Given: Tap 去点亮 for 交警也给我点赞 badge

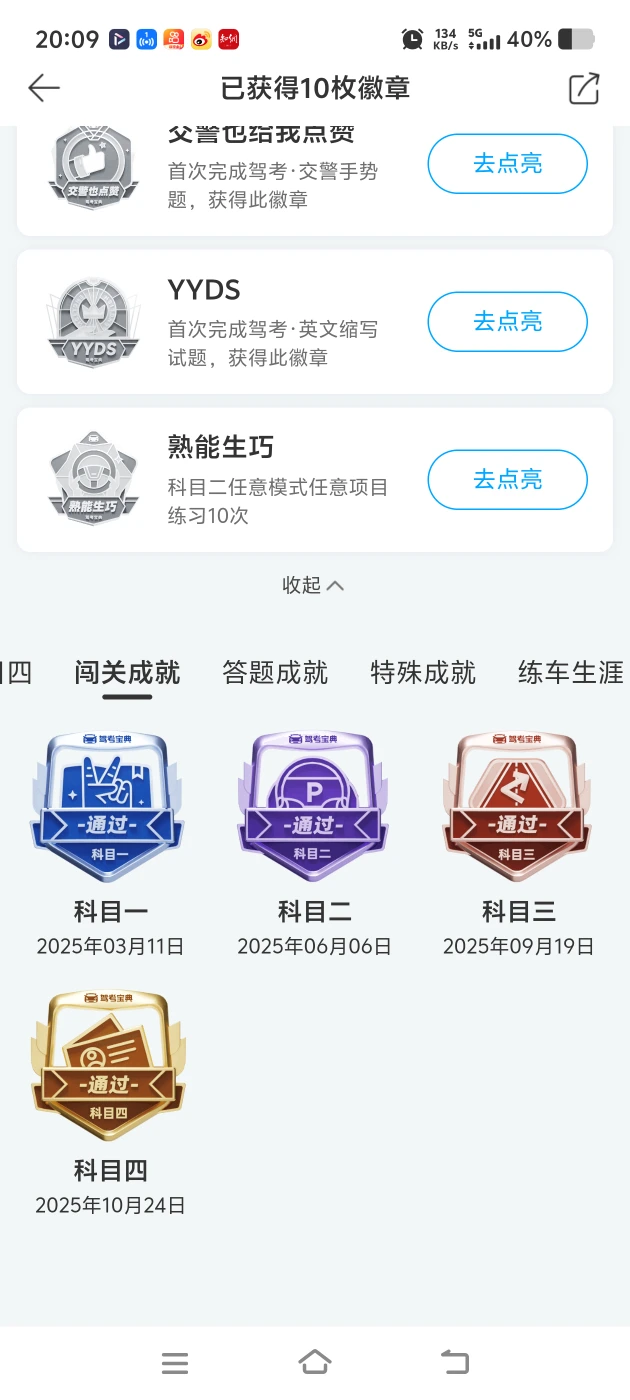Looking at the screenshot, I should click(507, 164).
